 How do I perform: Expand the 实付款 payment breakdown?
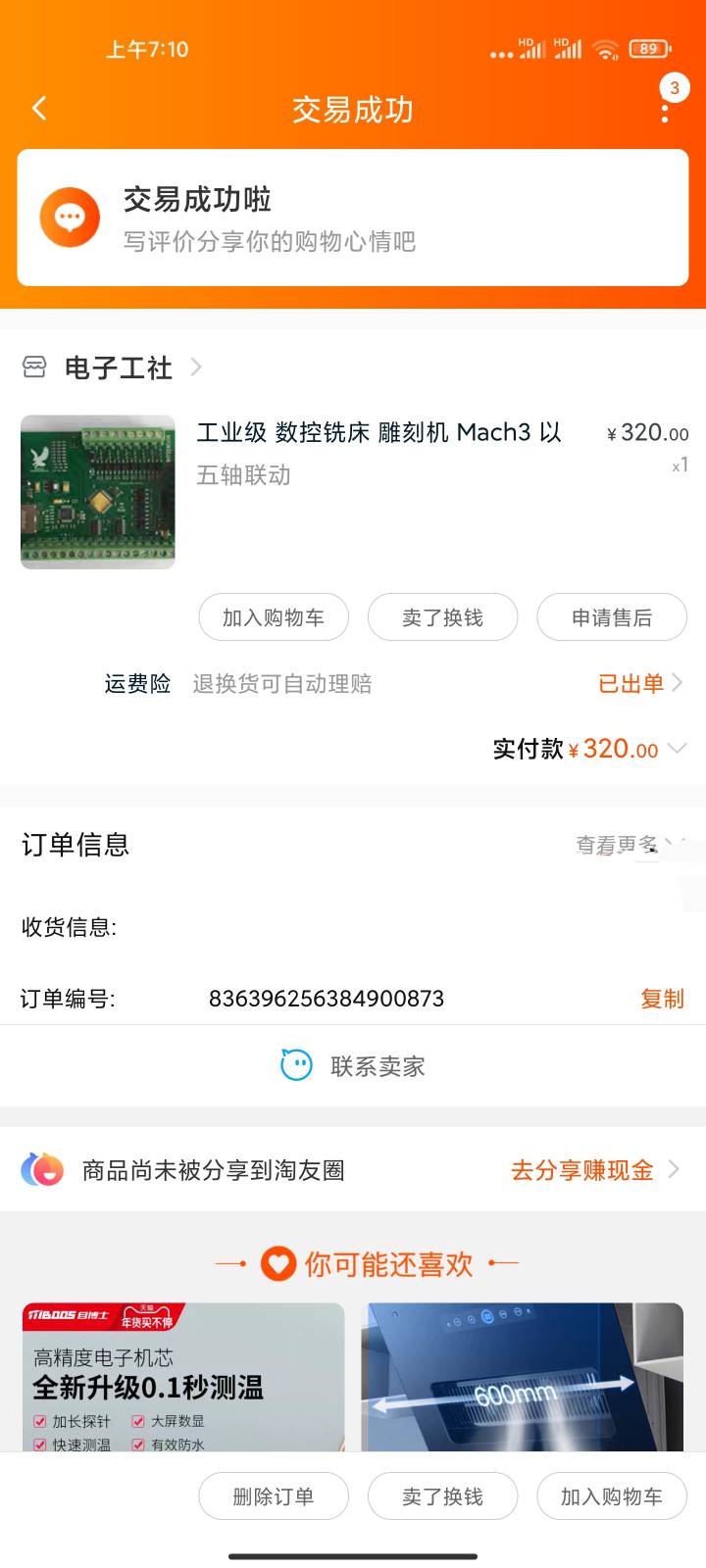[x=676, y=749]
